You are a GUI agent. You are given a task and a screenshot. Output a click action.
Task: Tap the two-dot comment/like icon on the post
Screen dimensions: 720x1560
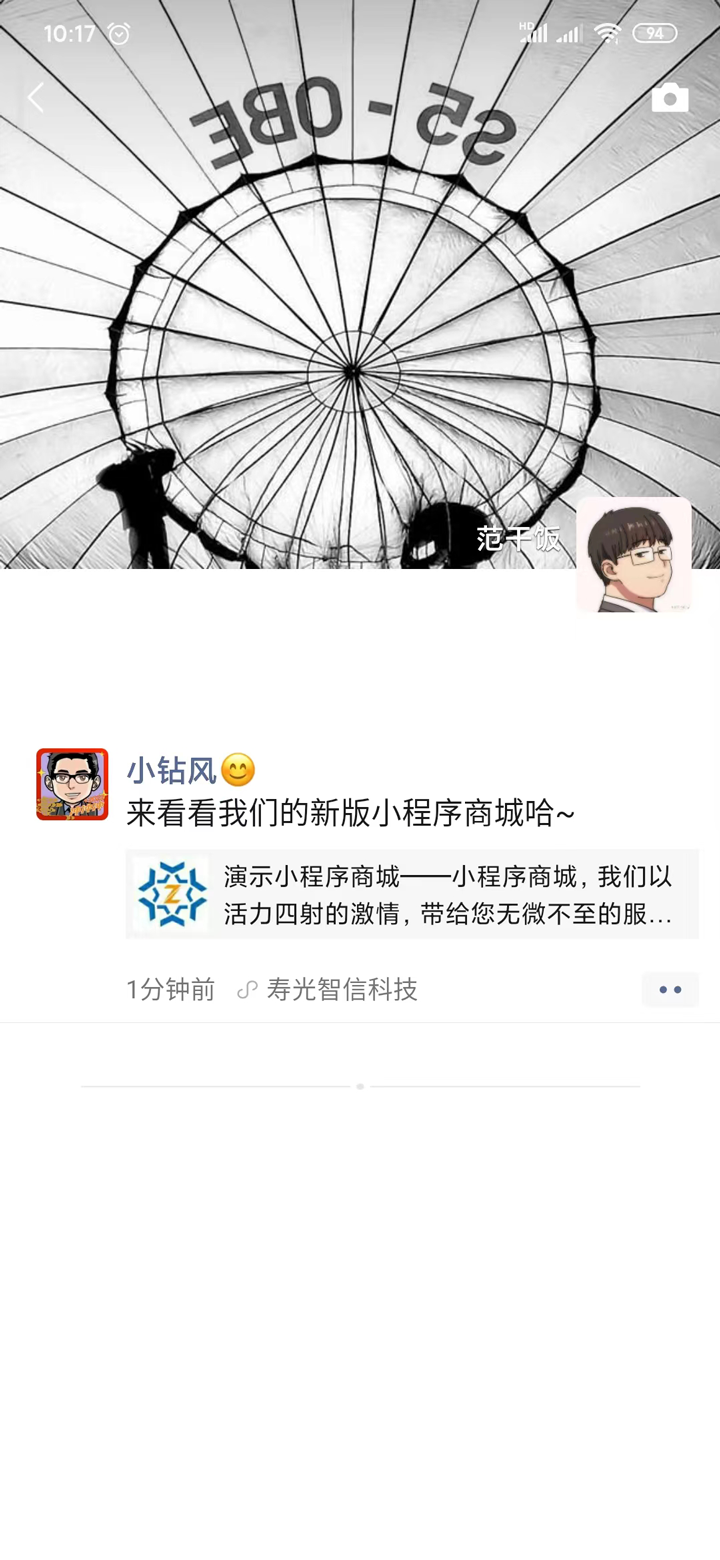click(x=669, y=989)
